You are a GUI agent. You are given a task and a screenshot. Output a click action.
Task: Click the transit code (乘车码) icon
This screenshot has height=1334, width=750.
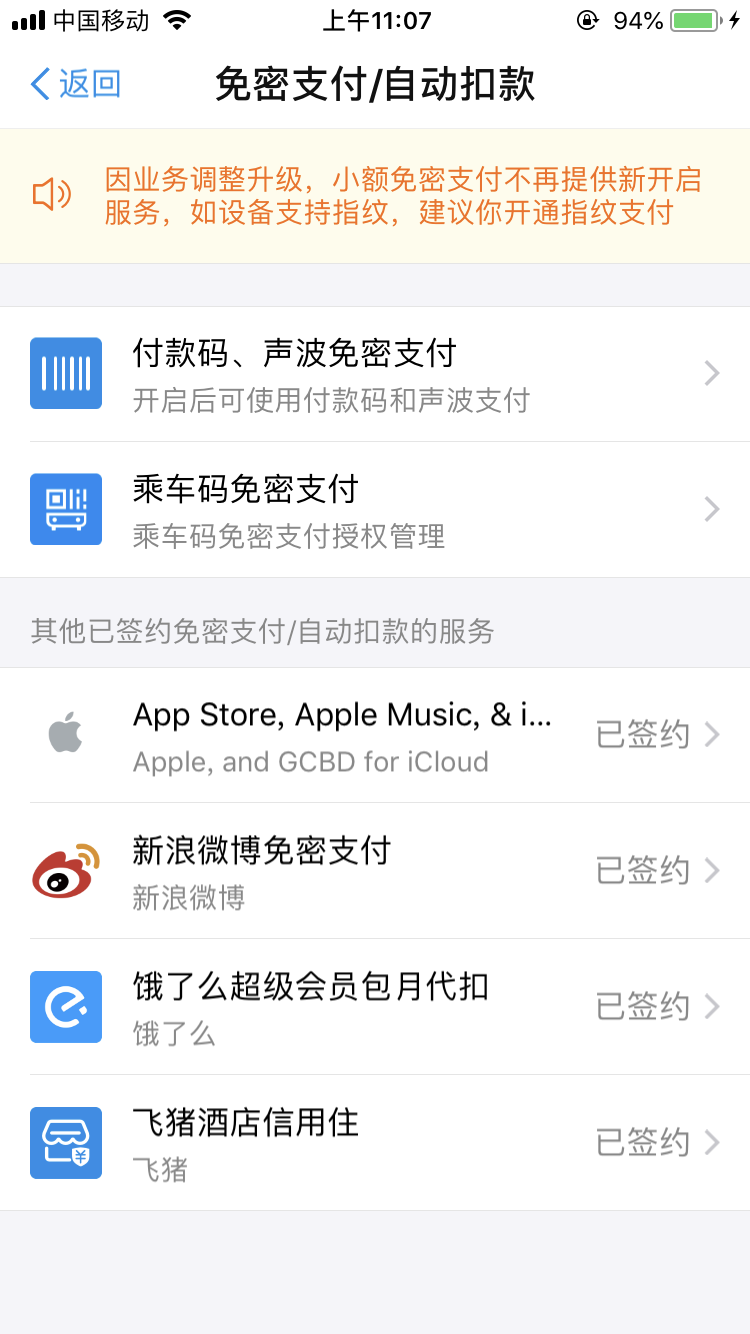coord(66,510)
